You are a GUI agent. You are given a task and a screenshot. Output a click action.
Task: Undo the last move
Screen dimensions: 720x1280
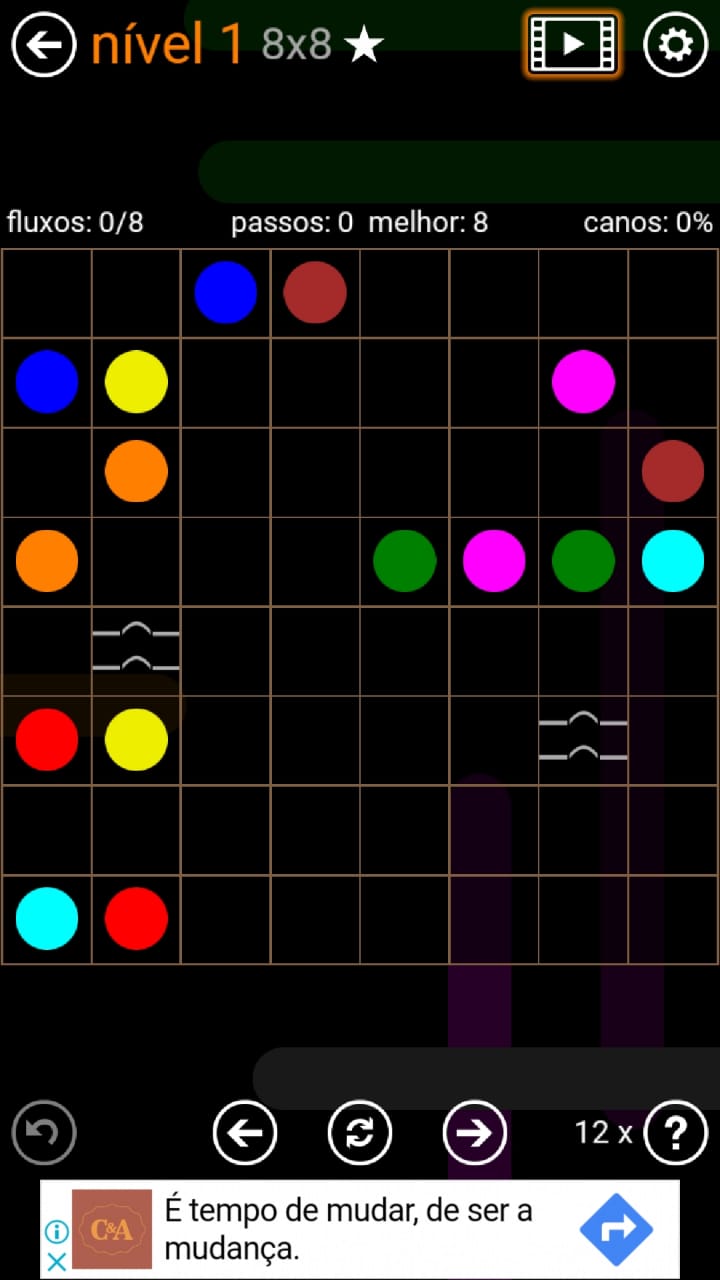coord(44,1133)
